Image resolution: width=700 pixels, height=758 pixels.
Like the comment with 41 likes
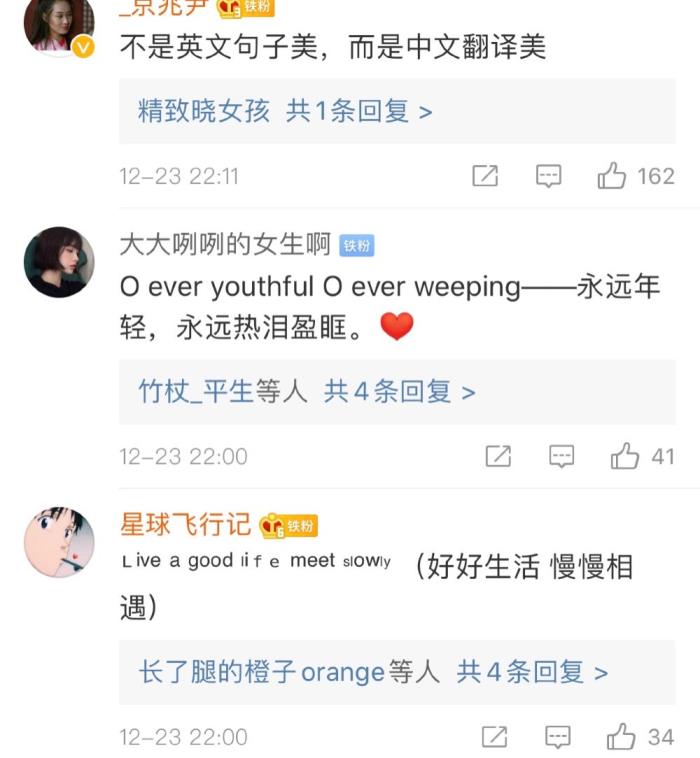626,457
